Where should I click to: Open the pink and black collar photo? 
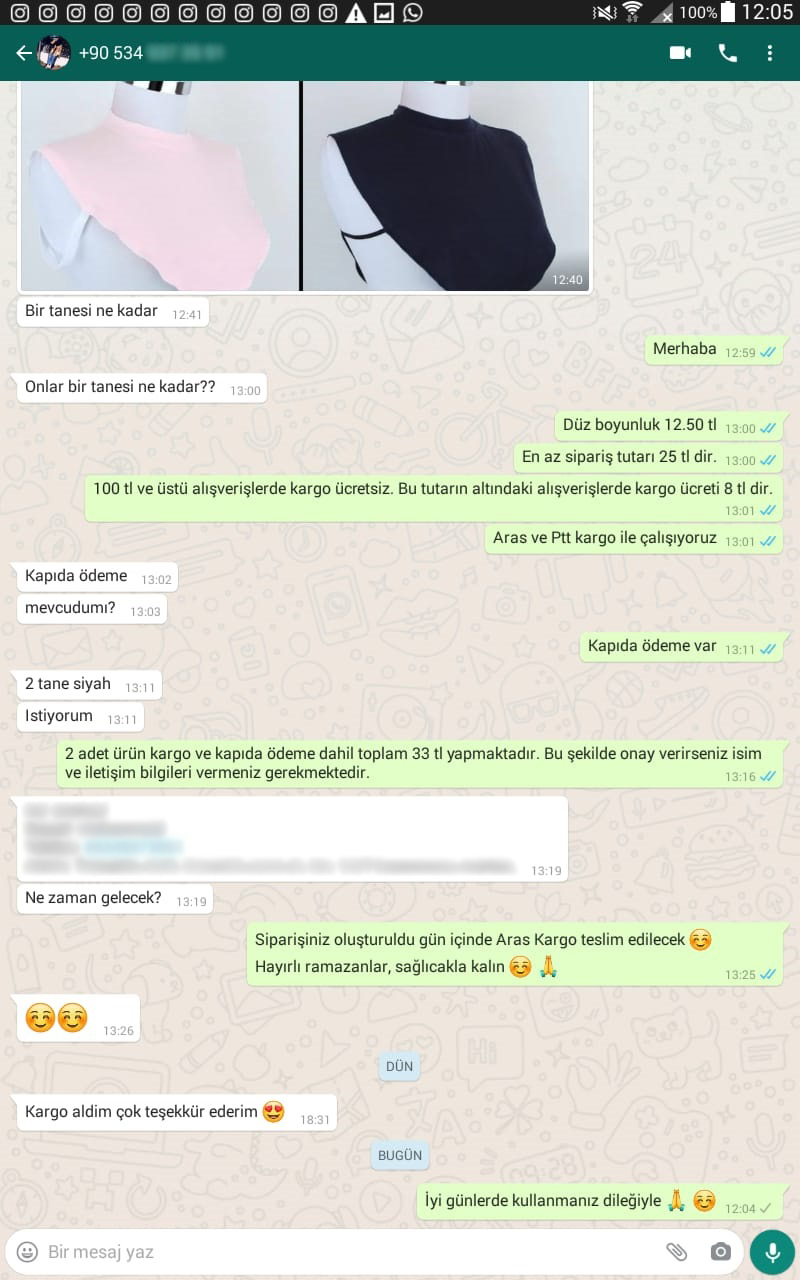(x=305, y=186)
